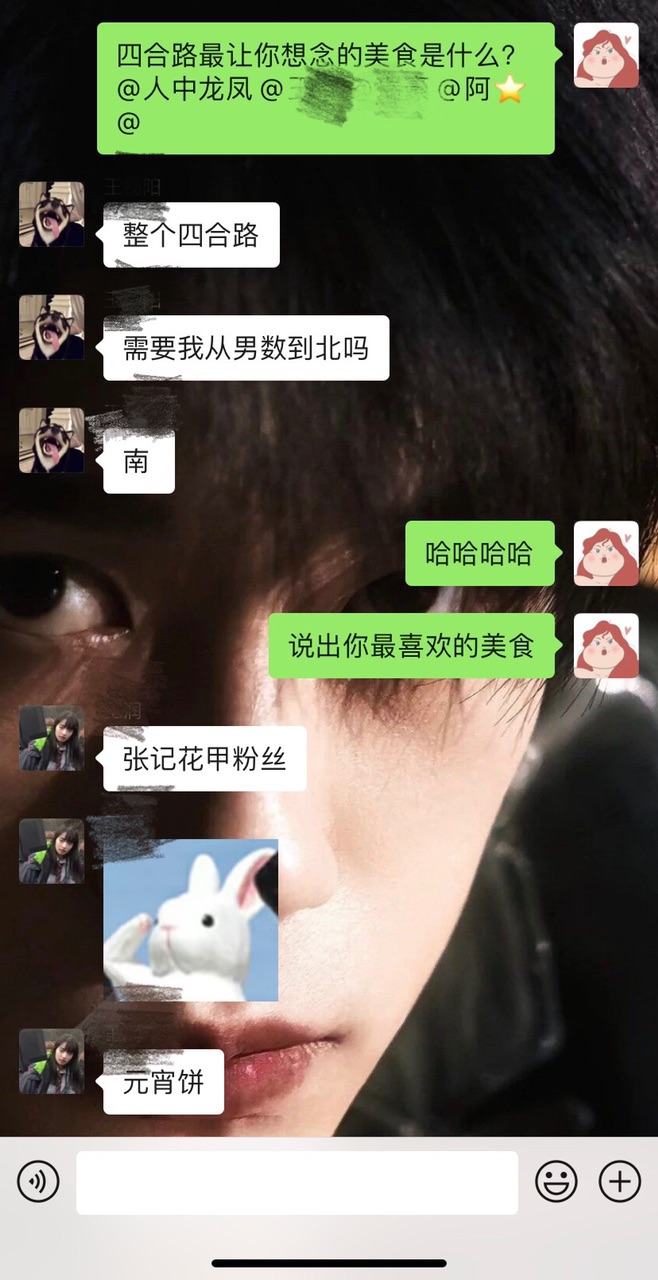Open own avatar beside 哈哈哈哈 message
Screen dimensions: 658x1280
point(606,553)
